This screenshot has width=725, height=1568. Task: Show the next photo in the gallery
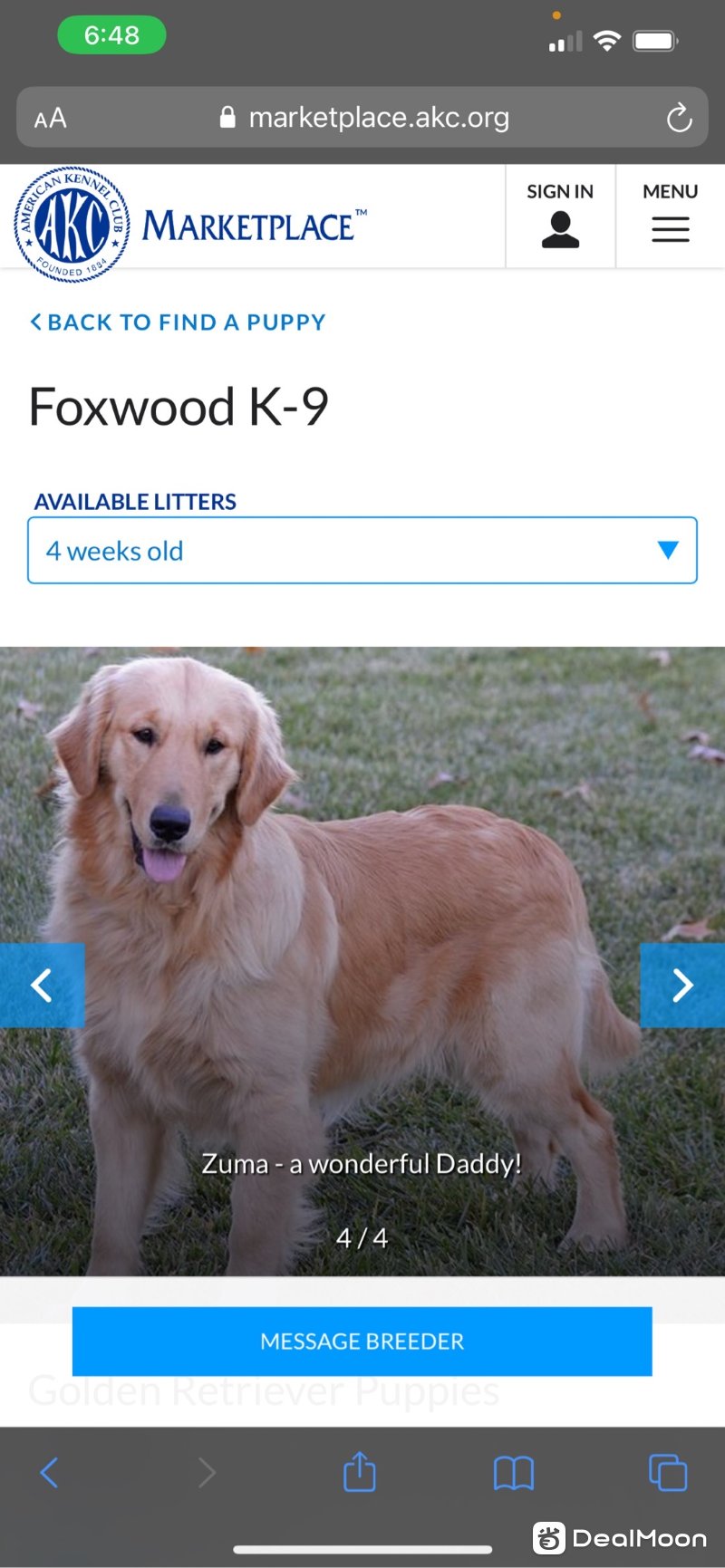682,985
